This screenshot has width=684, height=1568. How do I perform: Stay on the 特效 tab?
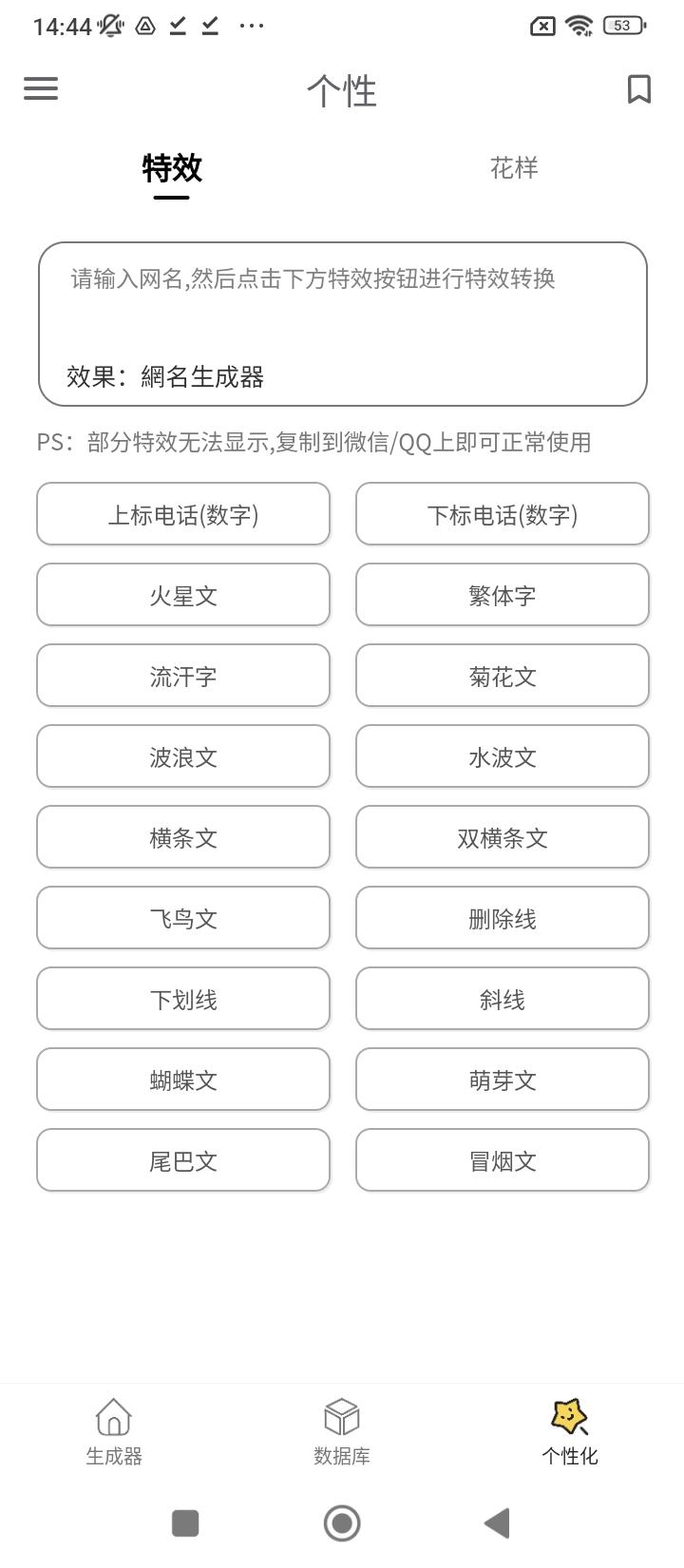pos(171,168)
